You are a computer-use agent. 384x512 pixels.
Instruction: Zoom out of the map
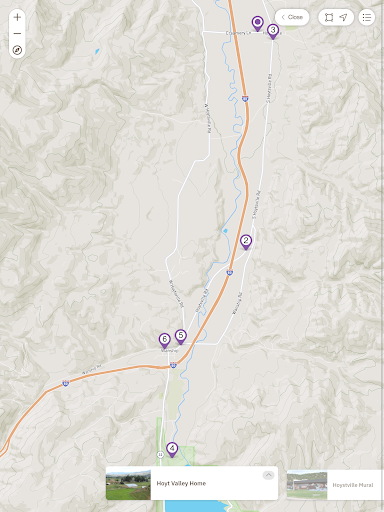click(x=17, y=33)
